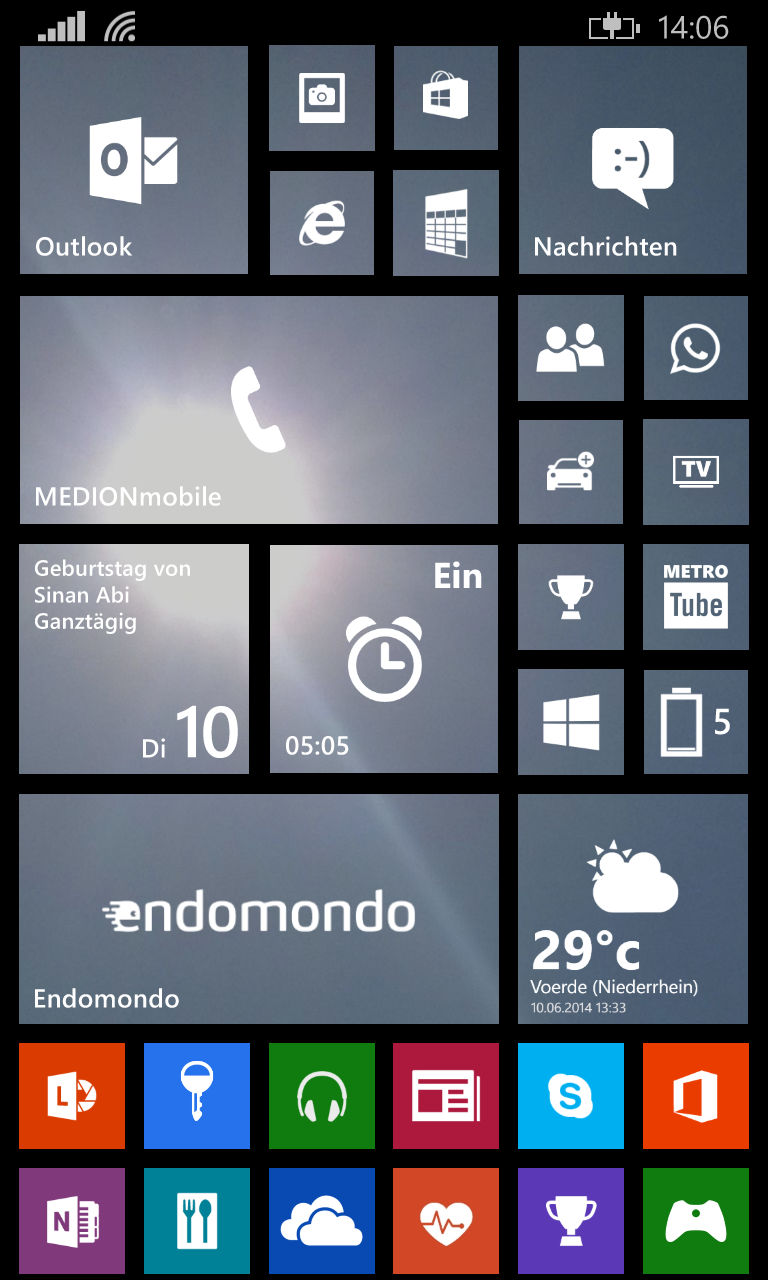Open the OneDrive cloud tile
Screen dimensions: 768x1280
(x=321, y=1220)
